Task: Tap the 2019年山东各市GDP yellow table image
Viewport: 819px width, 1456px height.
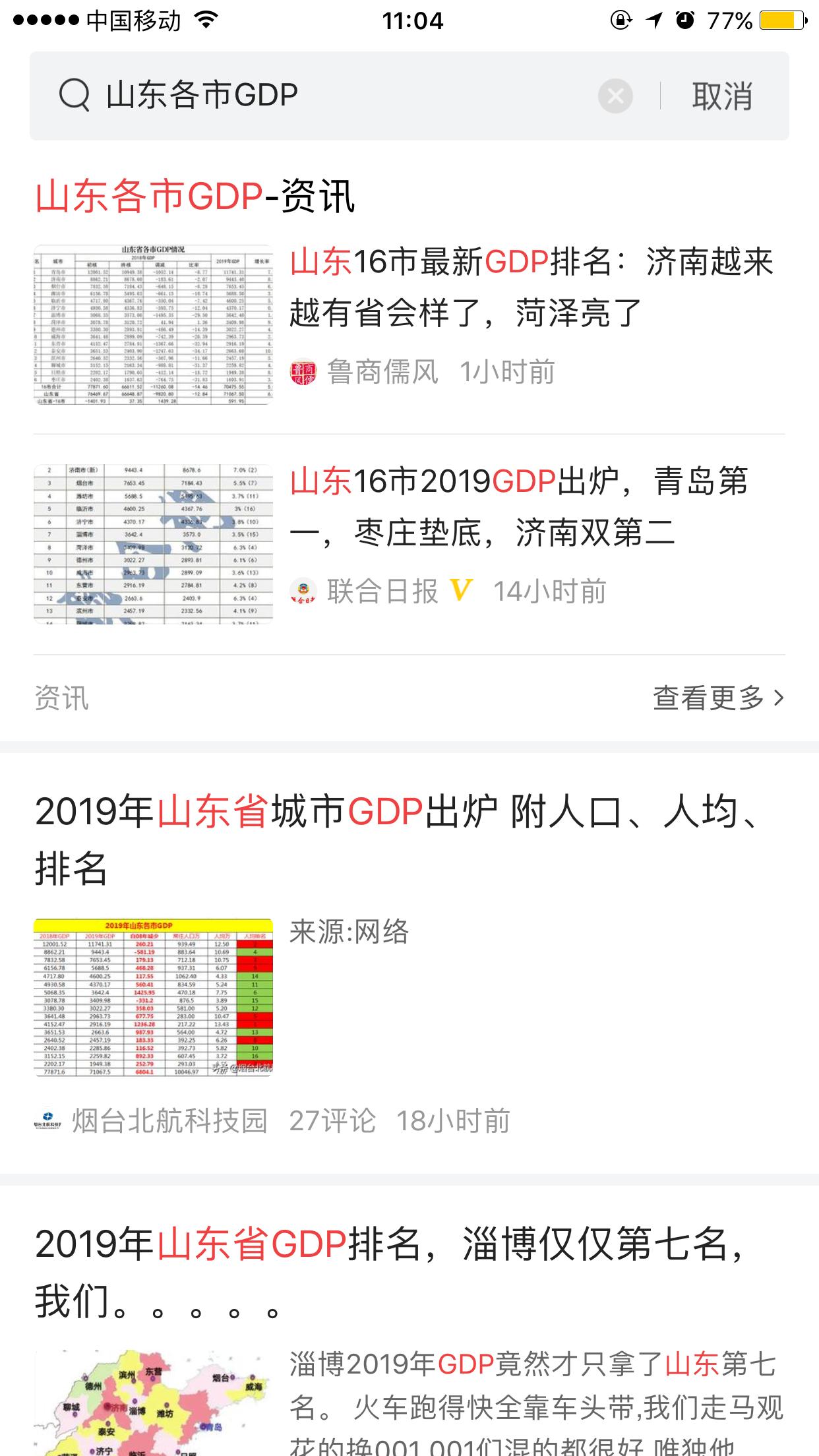Action: [x=154, y=996]
